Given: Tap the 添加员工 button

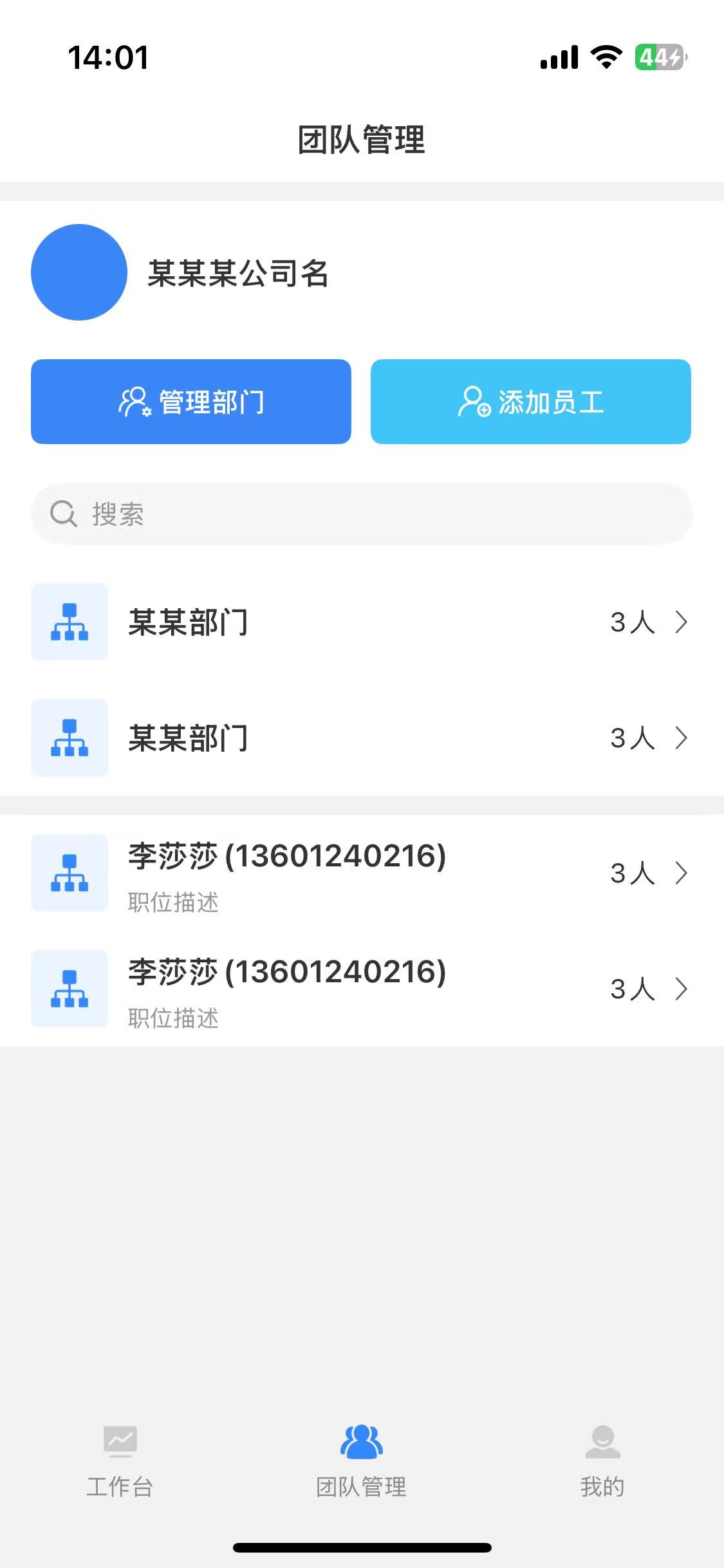Looking at the screenshot, I should [530, 402].
